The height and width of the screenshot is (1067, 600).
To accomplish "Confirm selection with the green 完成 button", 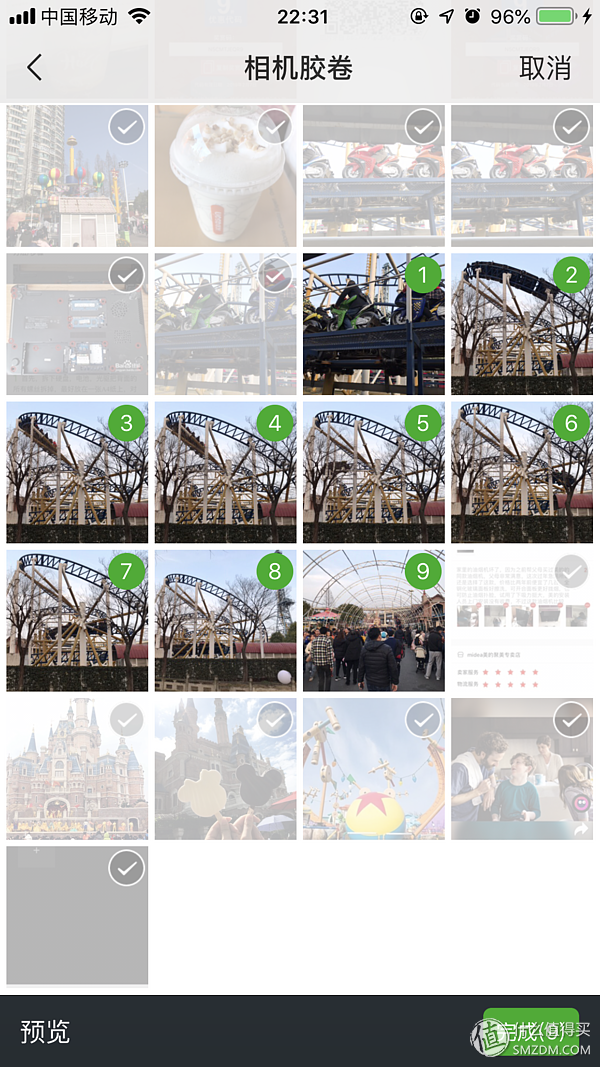I will click(x=530, y=1030).
